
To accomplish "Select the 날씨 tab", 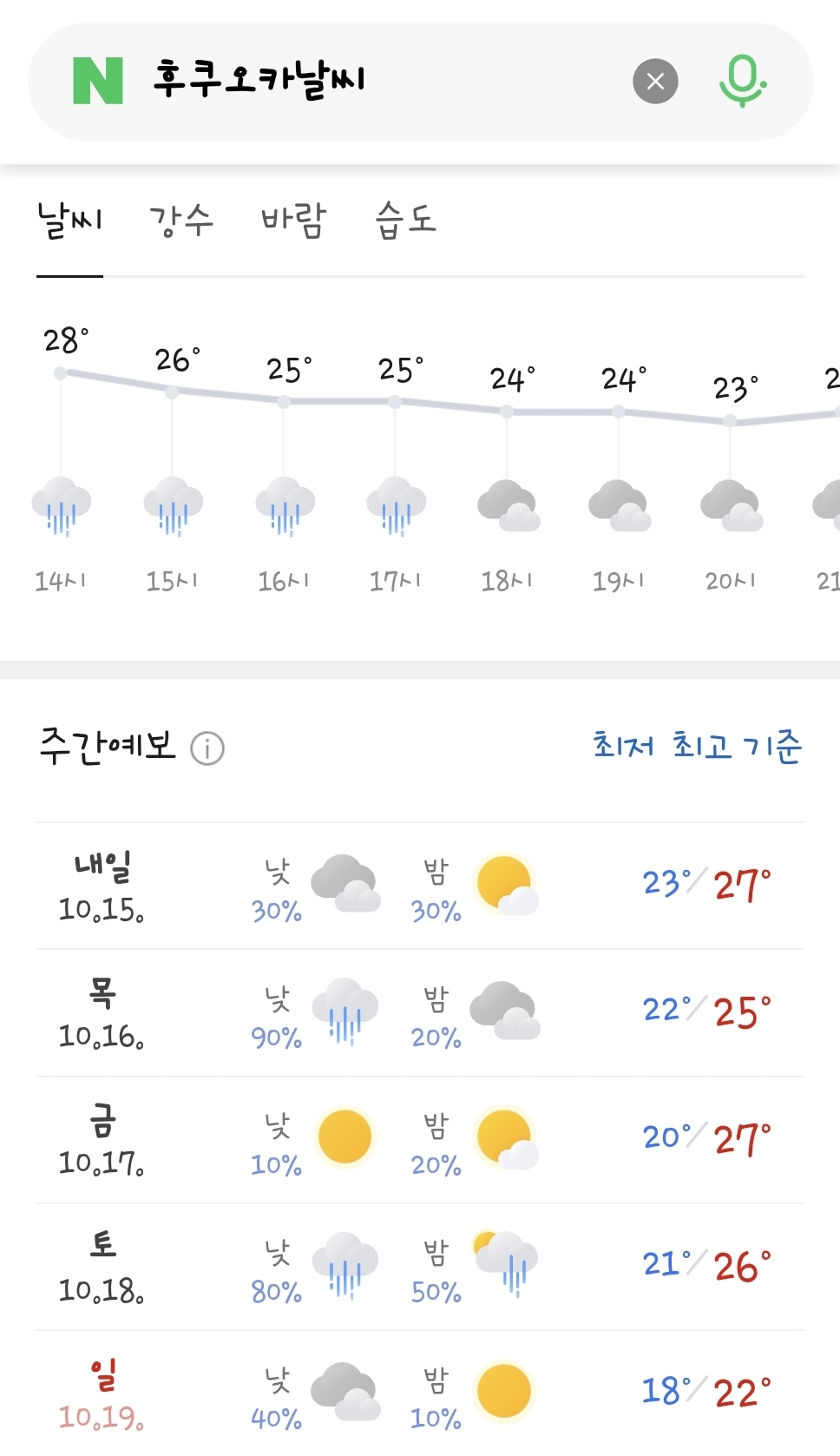I will [70, 221].
